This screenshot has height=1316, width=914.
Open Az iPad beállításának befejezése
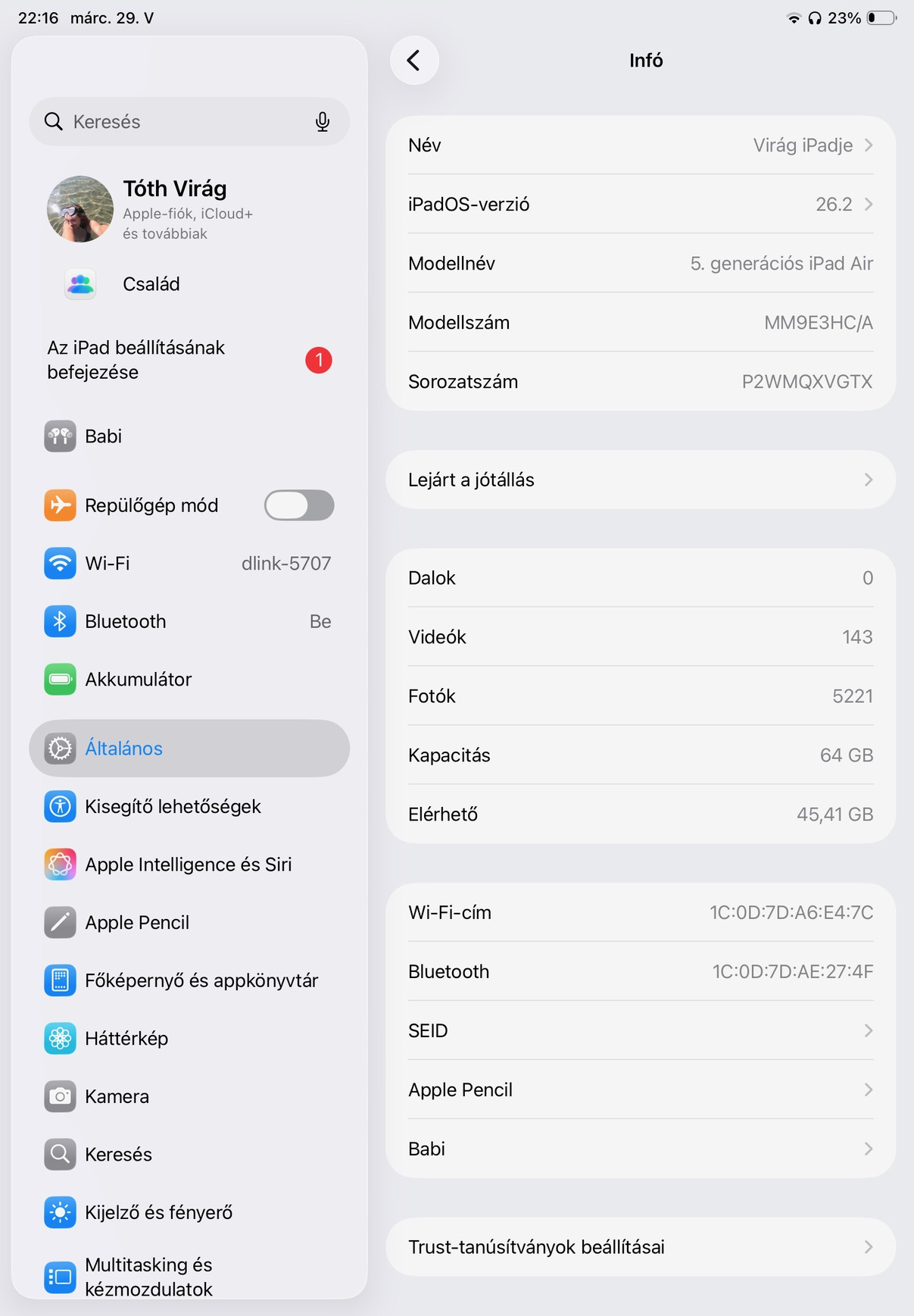[x=174, y=360]
